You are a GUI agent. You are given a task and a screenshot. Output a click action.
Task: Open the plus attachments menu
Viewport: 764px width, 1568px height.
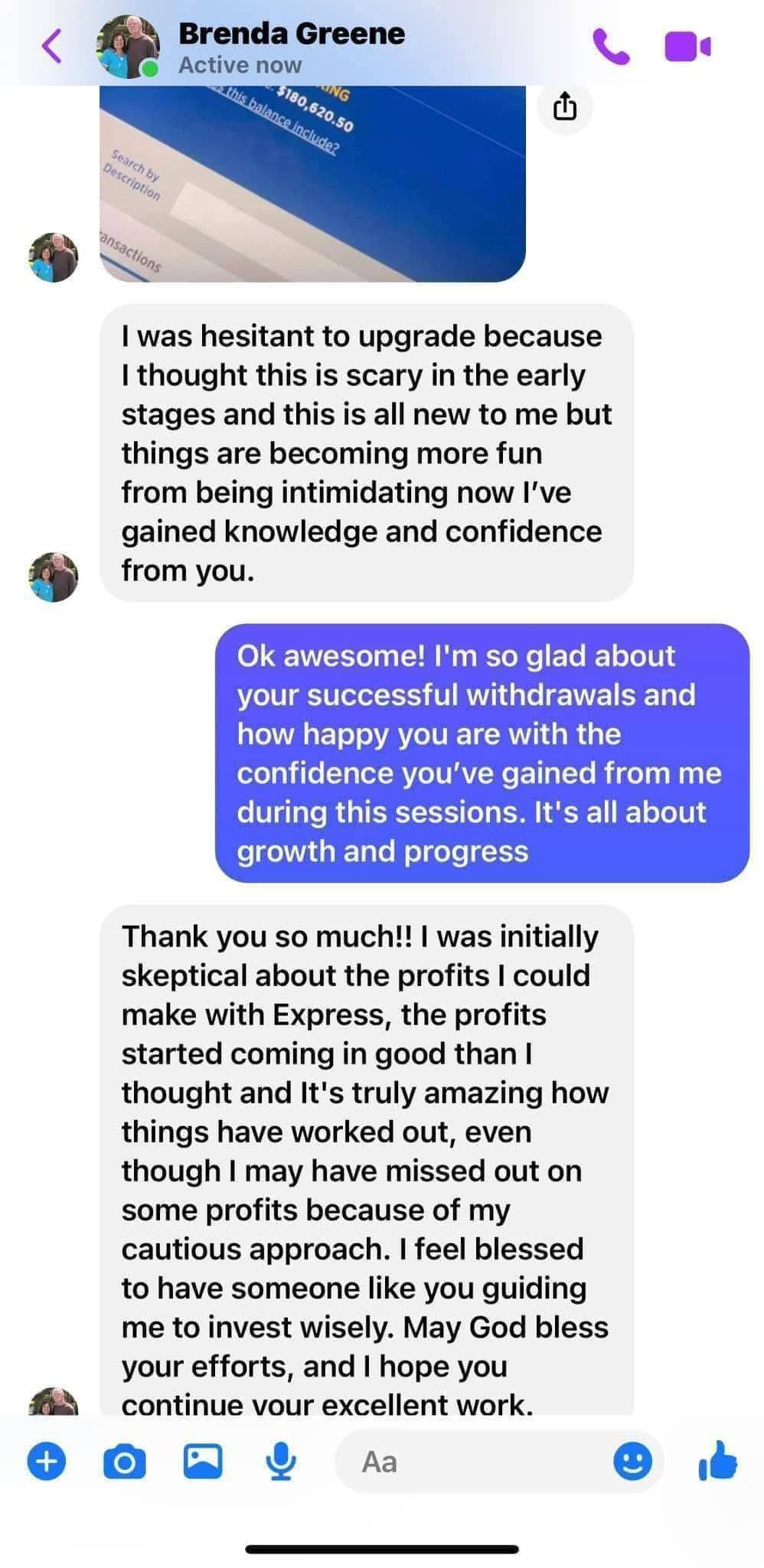tap(47, 1461)
